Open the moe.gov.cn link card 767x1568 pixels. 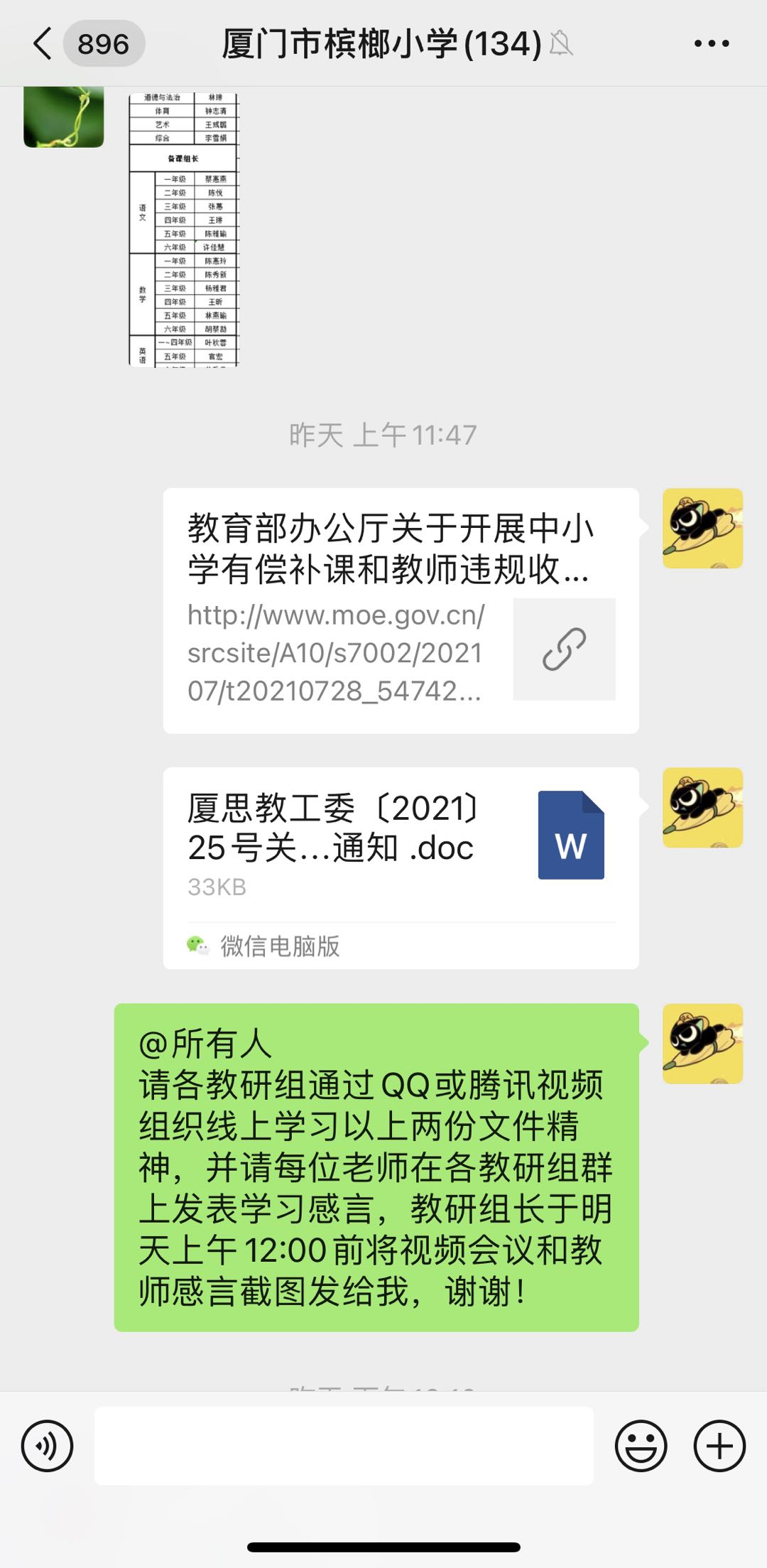click(401, 610)
